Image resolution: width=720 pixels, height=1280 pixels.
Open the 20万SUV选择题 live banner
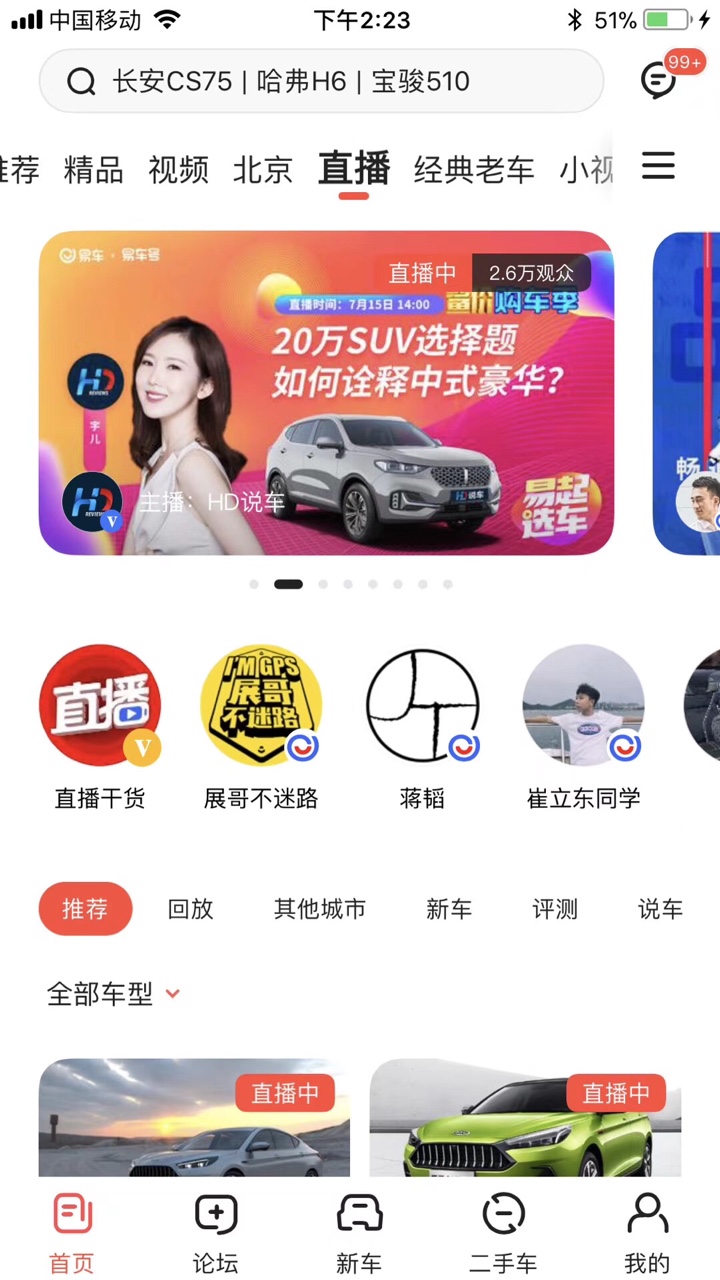pos(326,392)
